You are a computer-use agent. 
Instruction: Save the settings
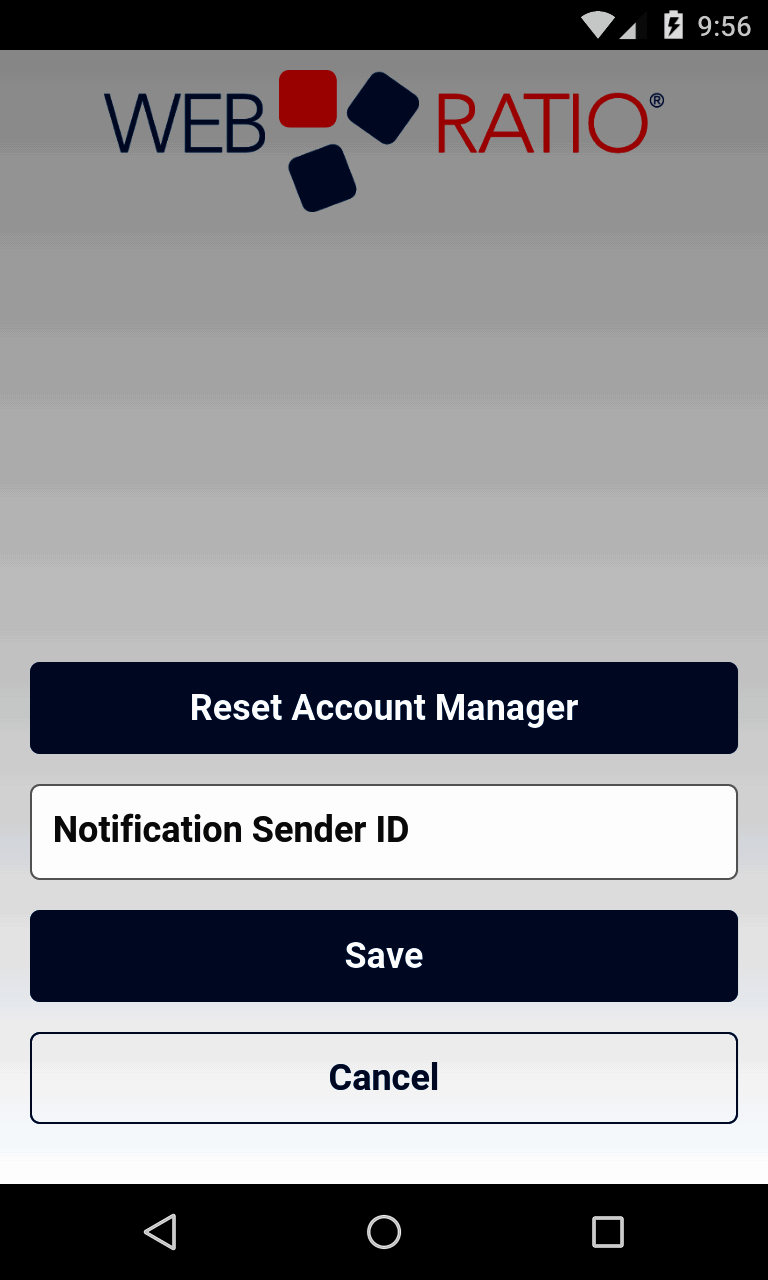coord(384,956)
